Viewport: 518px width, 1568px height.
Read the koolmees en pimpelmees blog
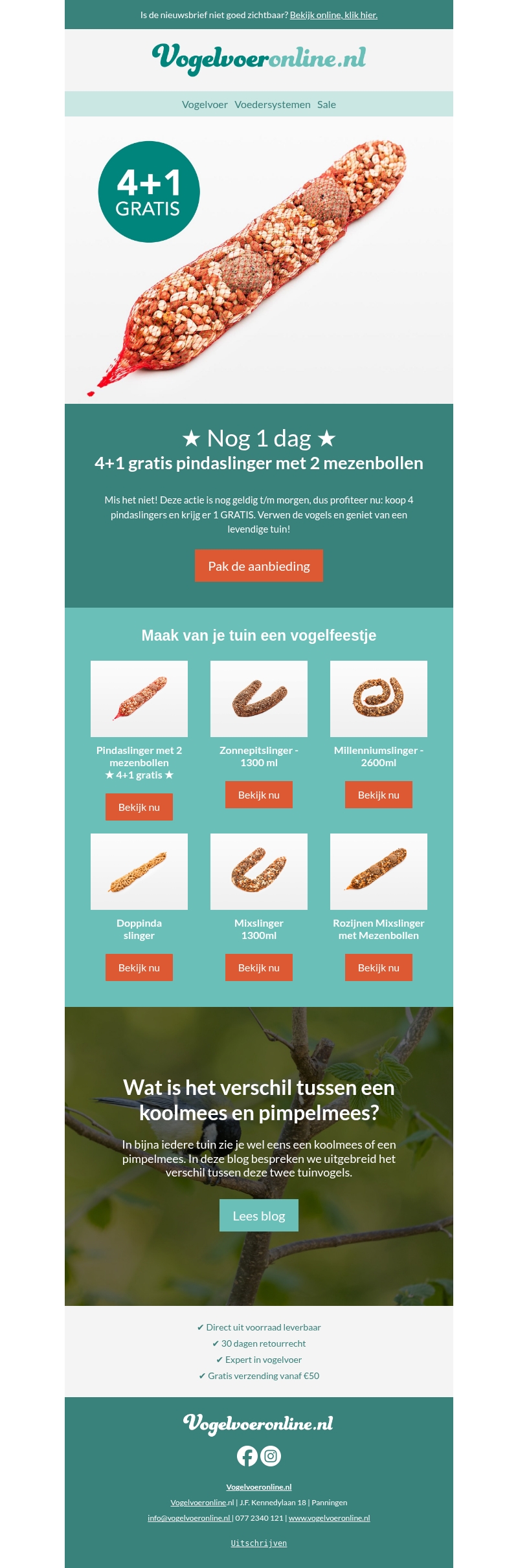(x=259, y=1215)
